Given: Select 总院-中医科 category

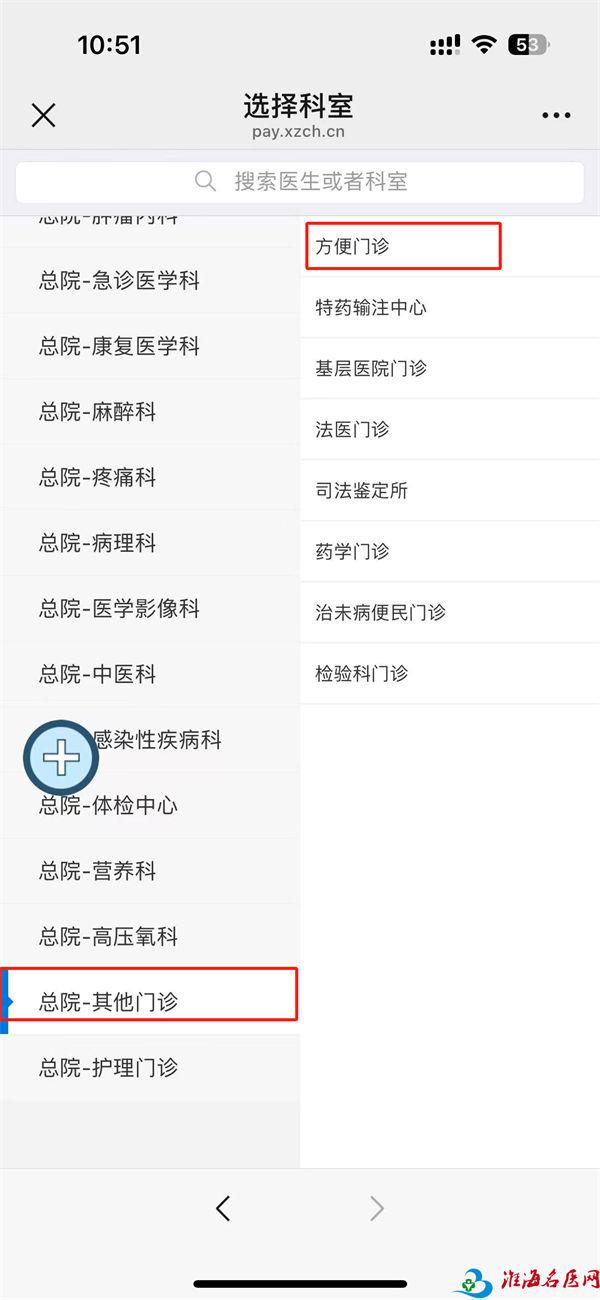Looking at the screenshot, I should [150, 675].
